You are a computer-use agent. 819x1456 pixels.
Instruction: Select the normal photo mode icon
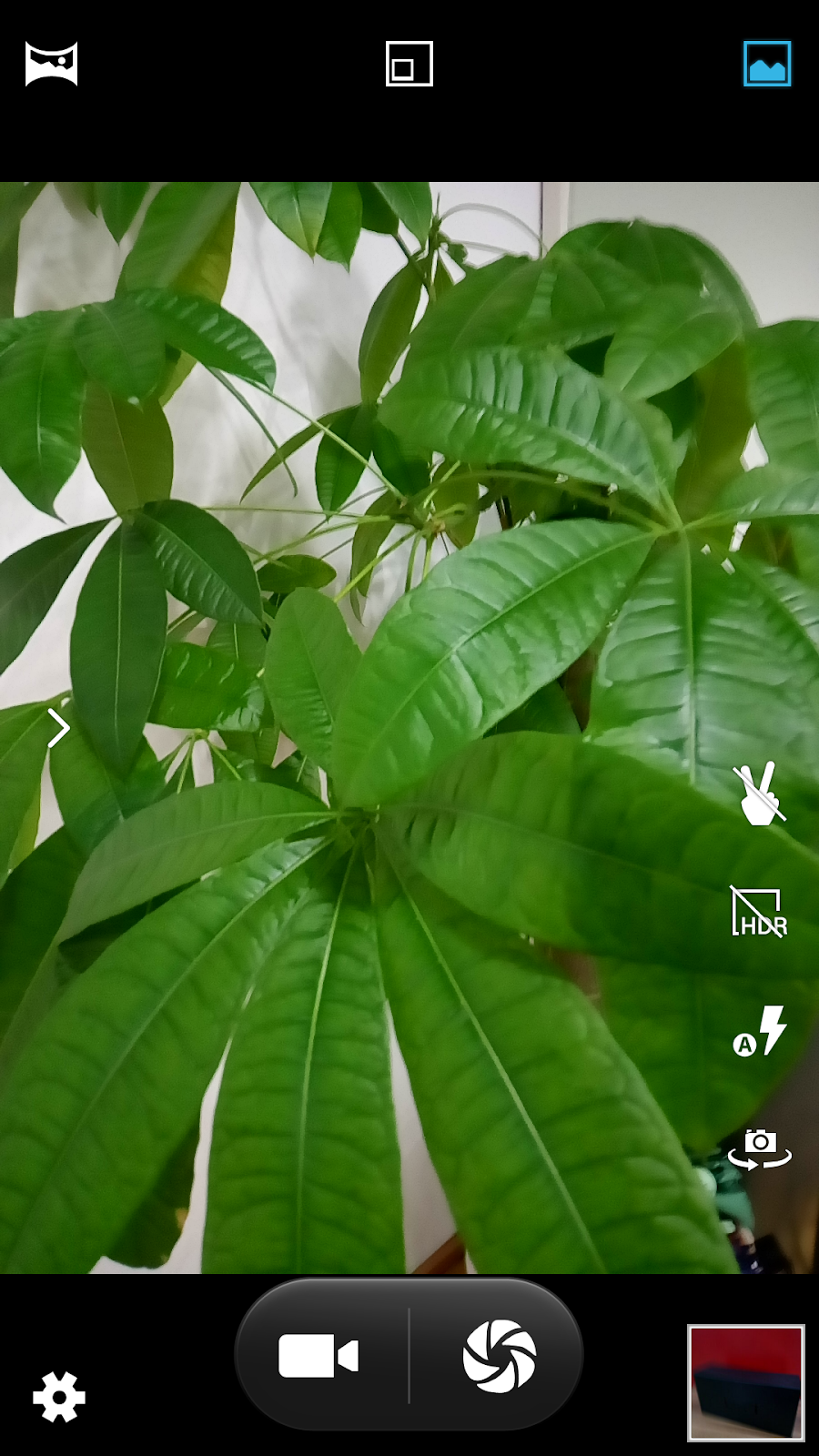(x=766, y=64)
